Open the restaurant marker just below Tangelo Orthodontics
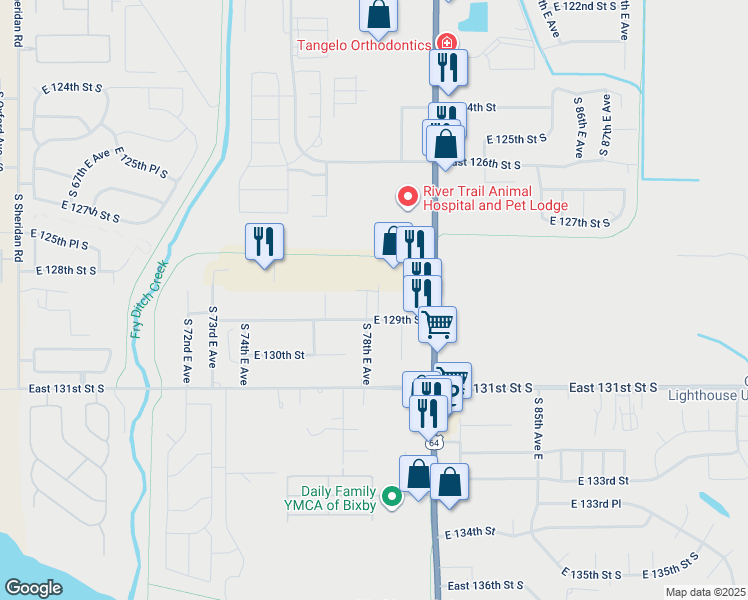The height and width of the screenshot is (600, 748). (x=448, y=68)
